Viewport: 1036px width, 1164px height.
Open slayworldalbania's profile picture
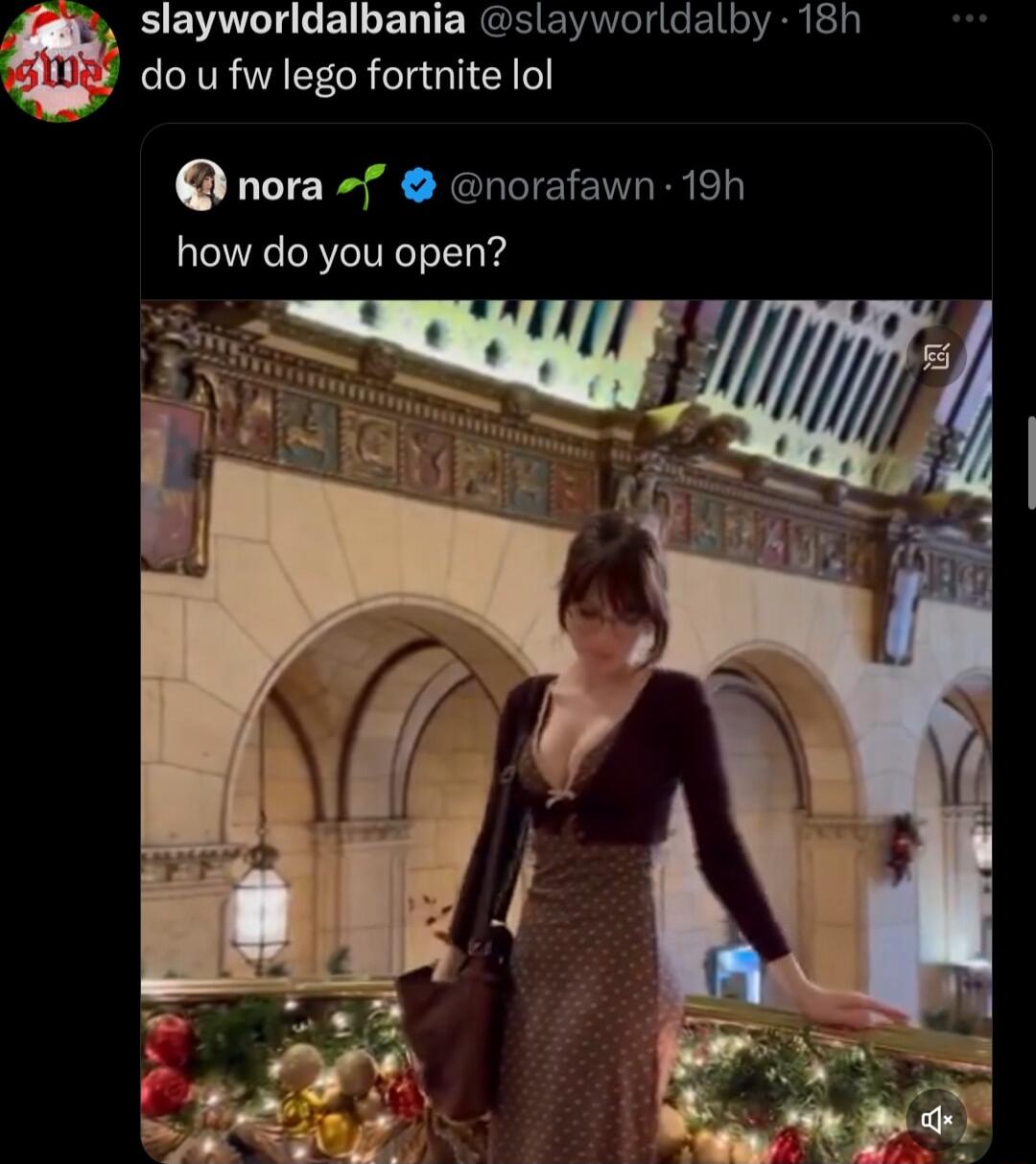click(59, 61)
